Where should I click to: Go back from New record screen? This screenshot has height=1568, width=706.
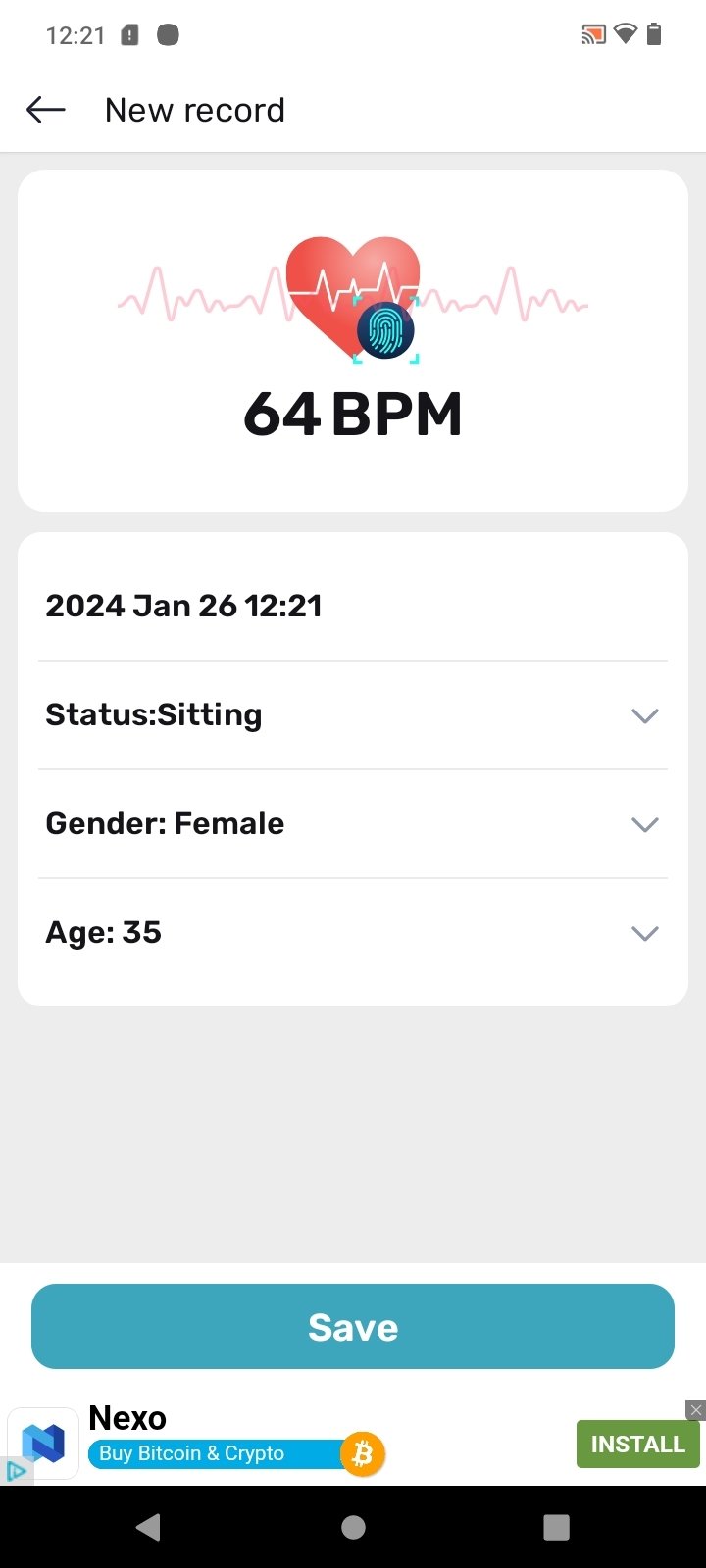pyautogui.click(x=45, y=110)
